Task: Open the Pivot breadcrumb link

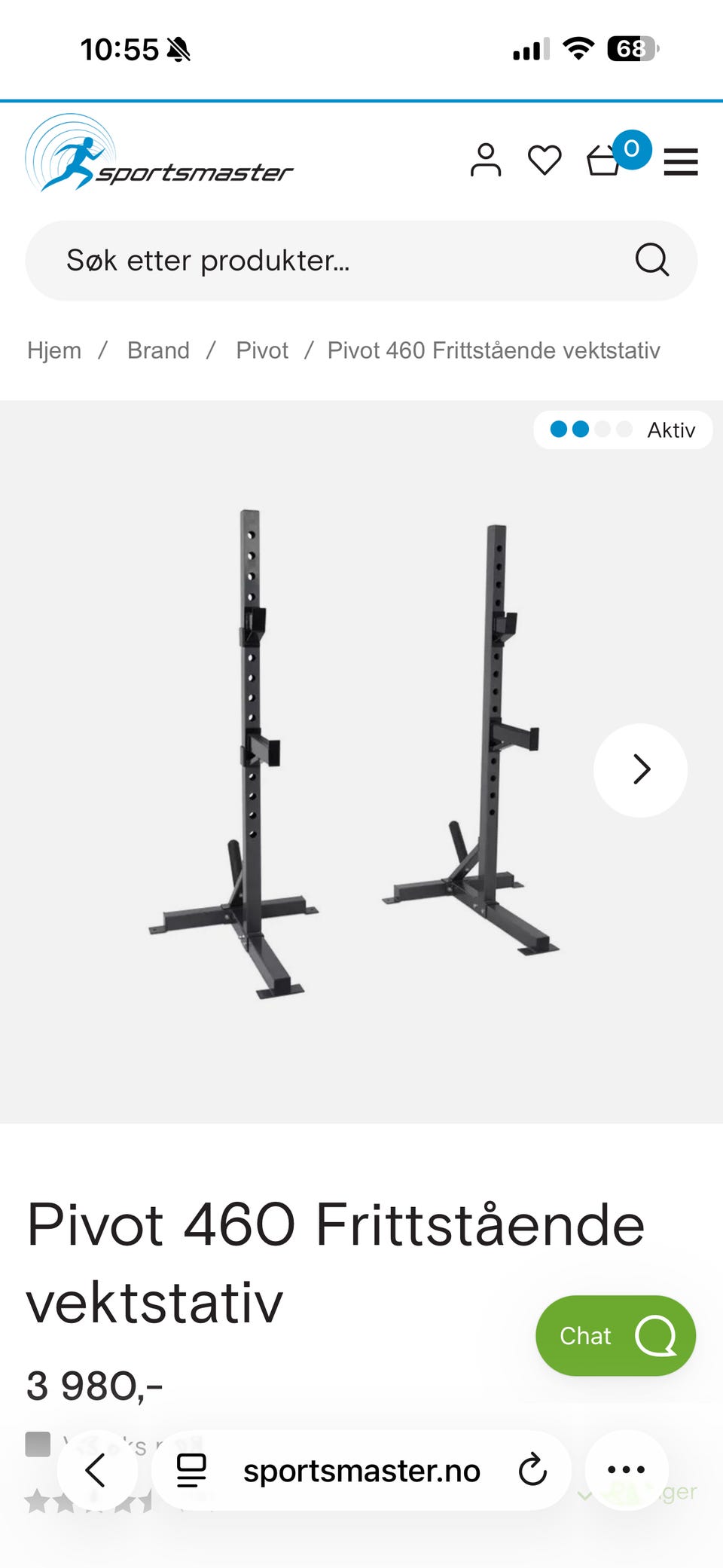Action: point(262,350)
